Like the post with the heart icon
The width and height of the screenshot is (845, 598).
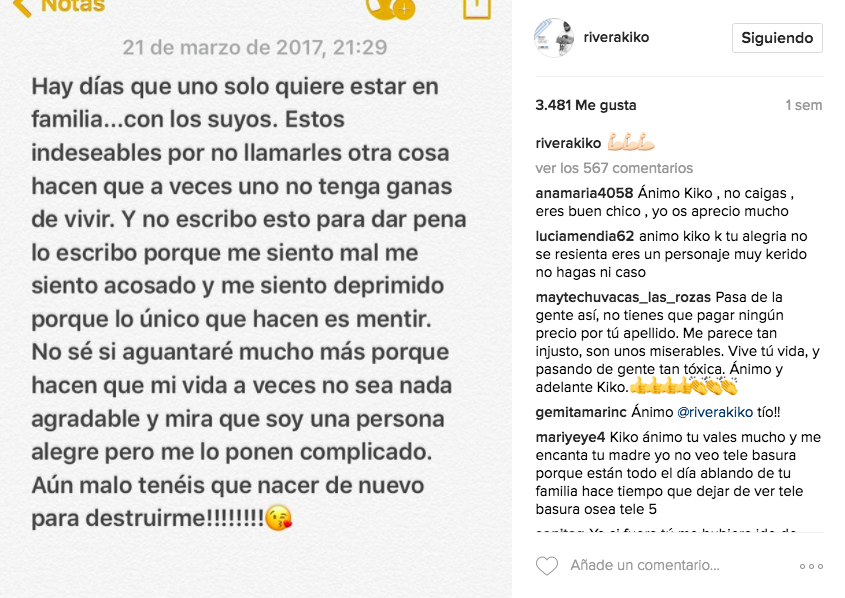(547, 566)
